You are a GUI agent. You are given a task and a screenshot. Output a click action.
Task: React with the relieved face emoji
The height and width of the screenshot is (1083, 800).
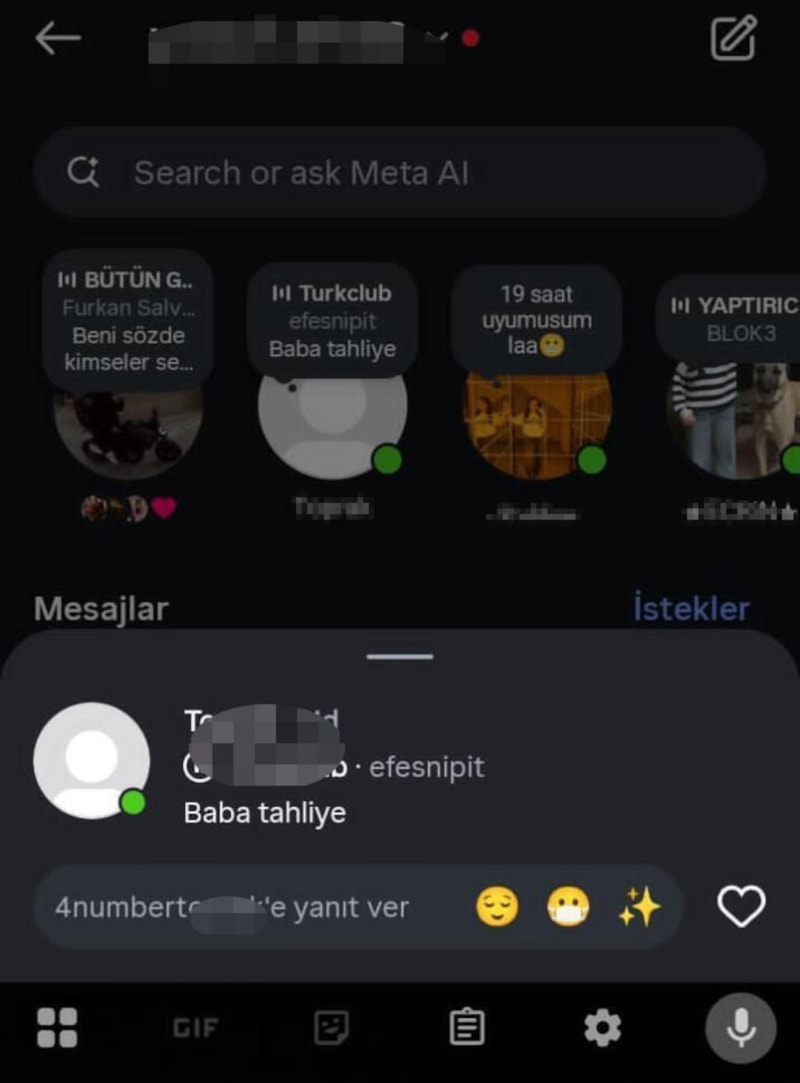[497, 908]
